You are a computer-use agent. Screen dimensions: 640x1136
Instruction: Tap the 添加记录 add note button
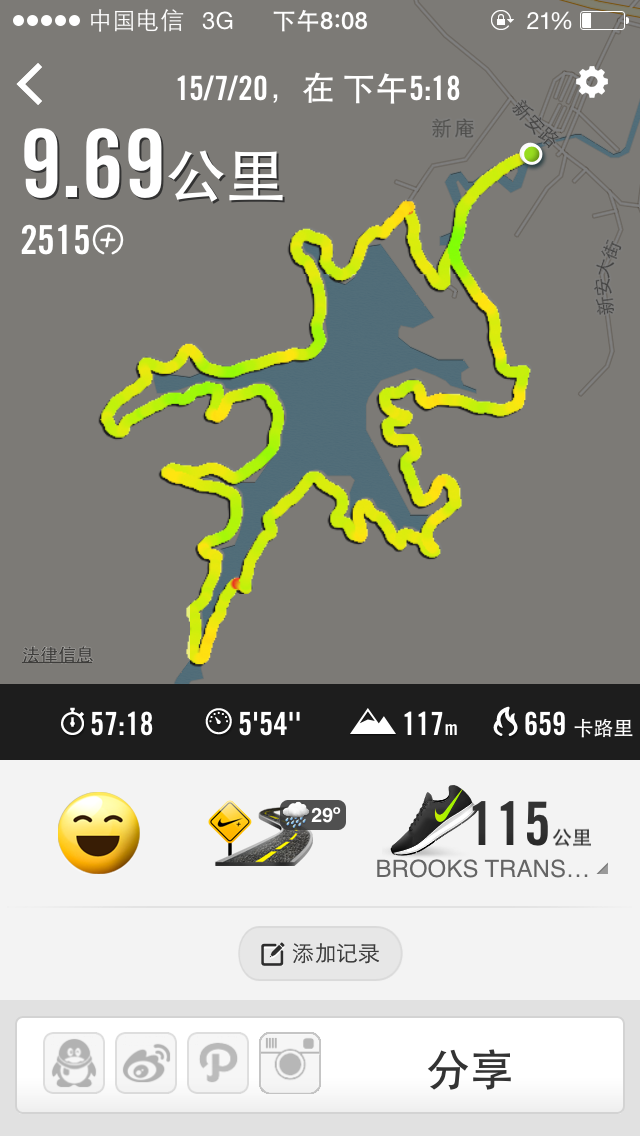point(320,953)
